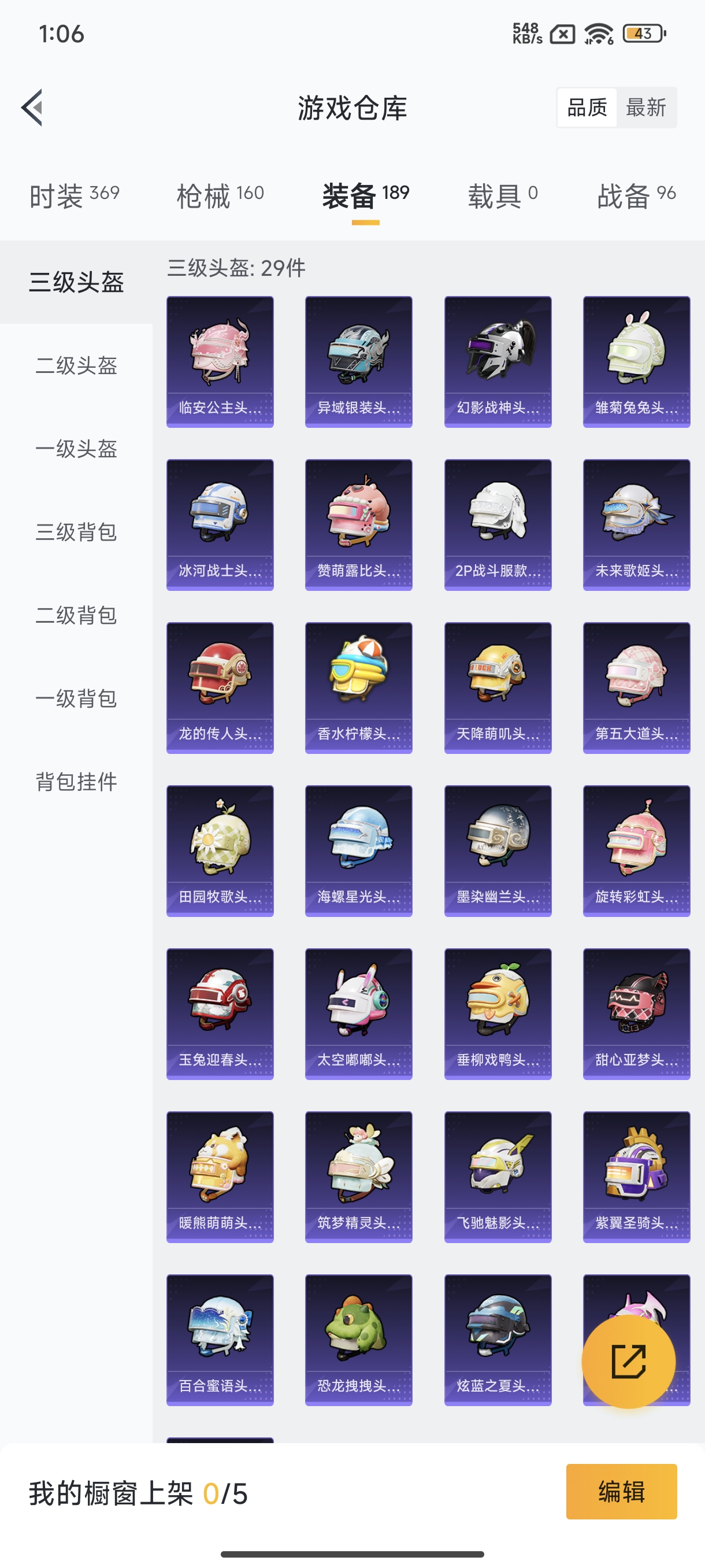Switch sorting to 最新
Image resolution: width=705 pixels, height=1568 pixels.
[x=647, y=107]
